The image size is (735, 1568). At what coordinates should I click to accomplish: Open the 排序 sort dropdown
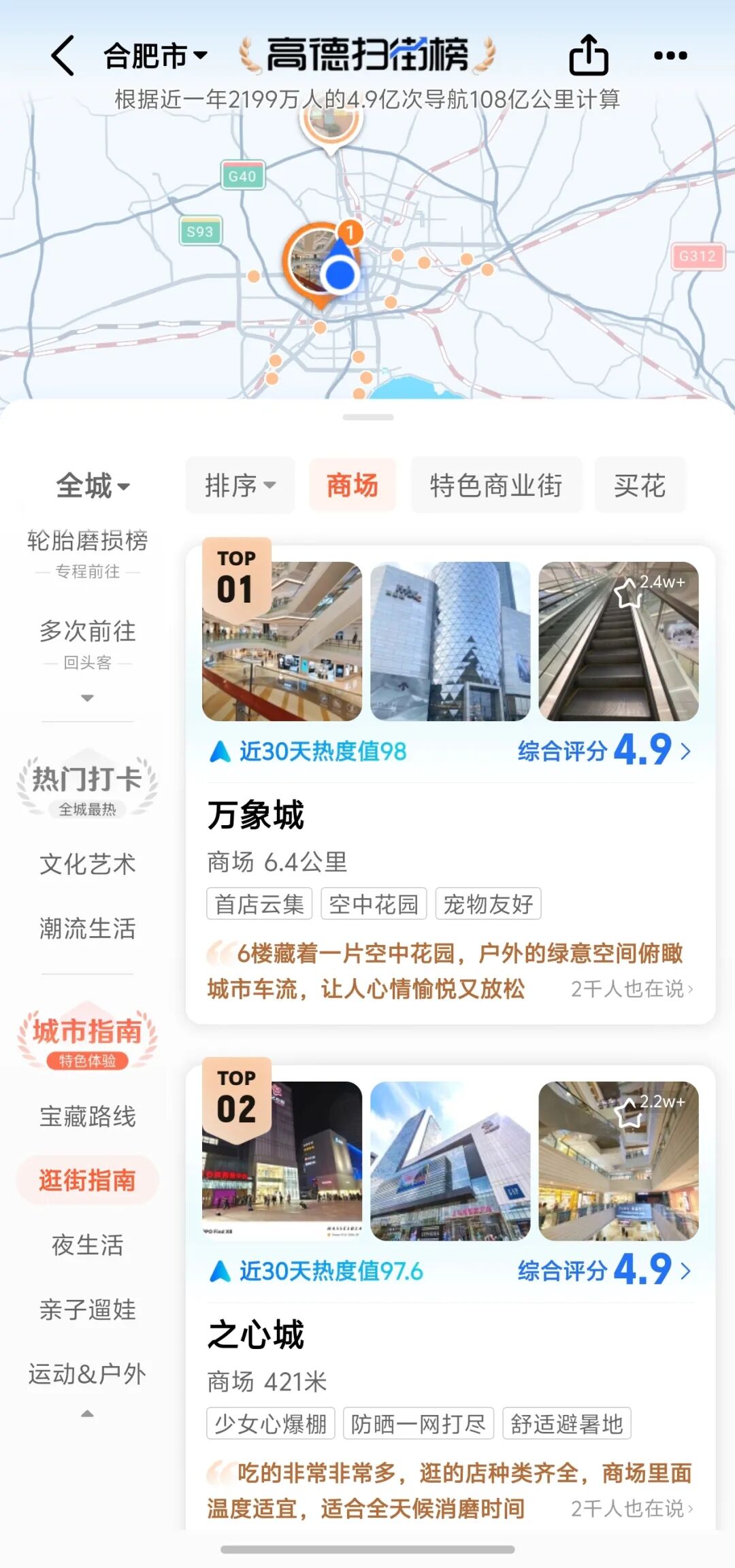point(240,486)
